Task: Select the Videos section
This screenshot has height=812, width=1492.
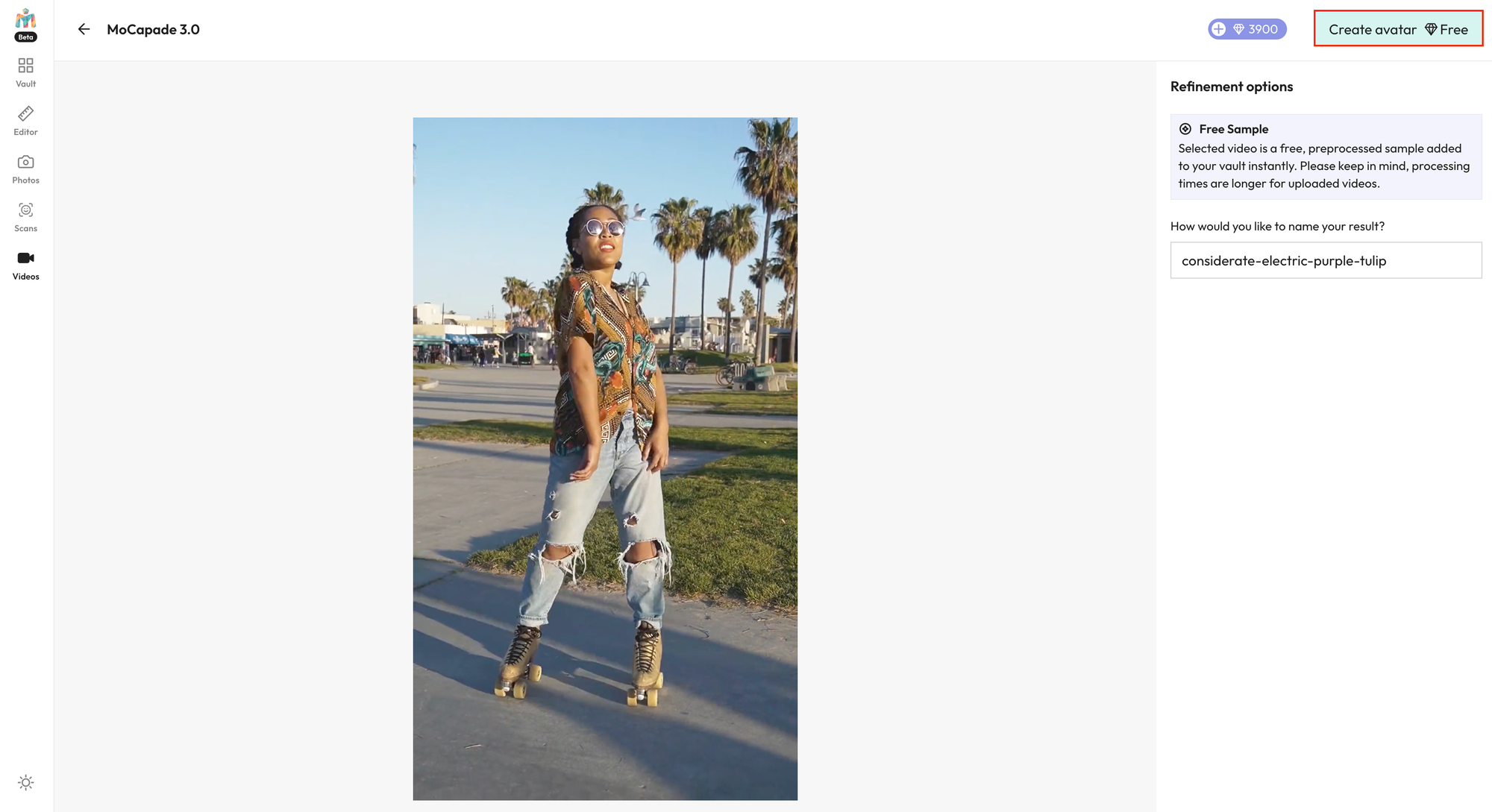Action: click(25, 265)
